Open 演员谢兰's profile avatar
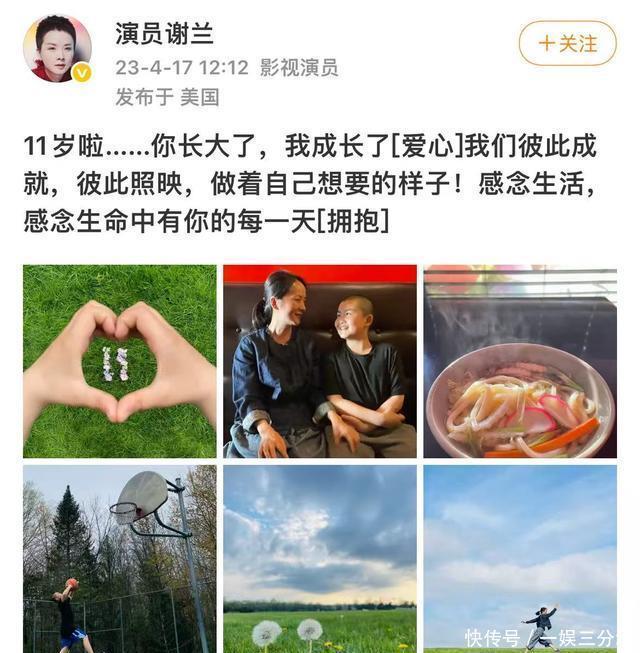This screenshot has width=640, height=653. pos(57,48)
